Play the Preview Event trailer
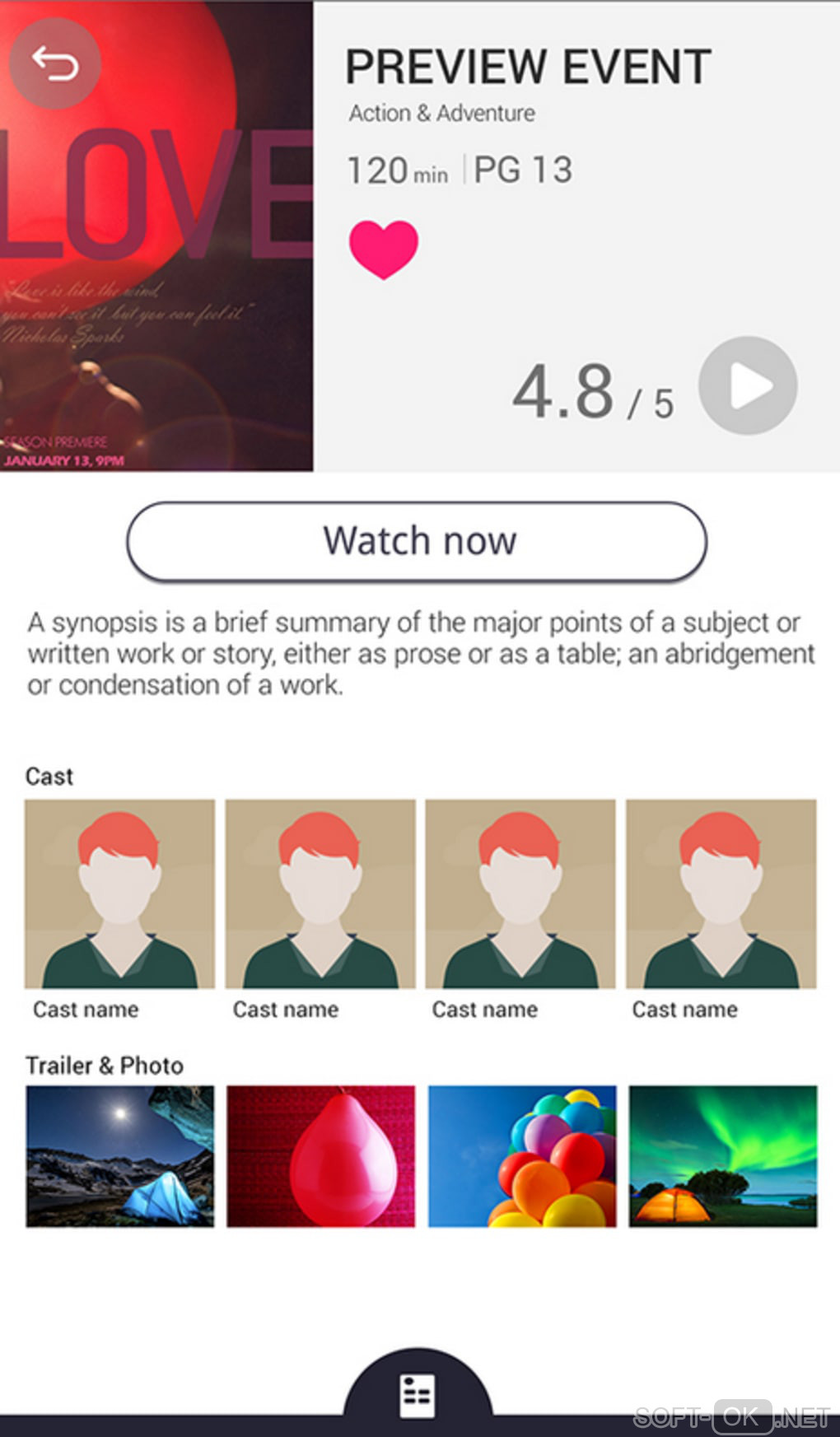Image resolution: width=840 pixels, height=1437 pixels. pyautogui.click(x=747, y=385)
